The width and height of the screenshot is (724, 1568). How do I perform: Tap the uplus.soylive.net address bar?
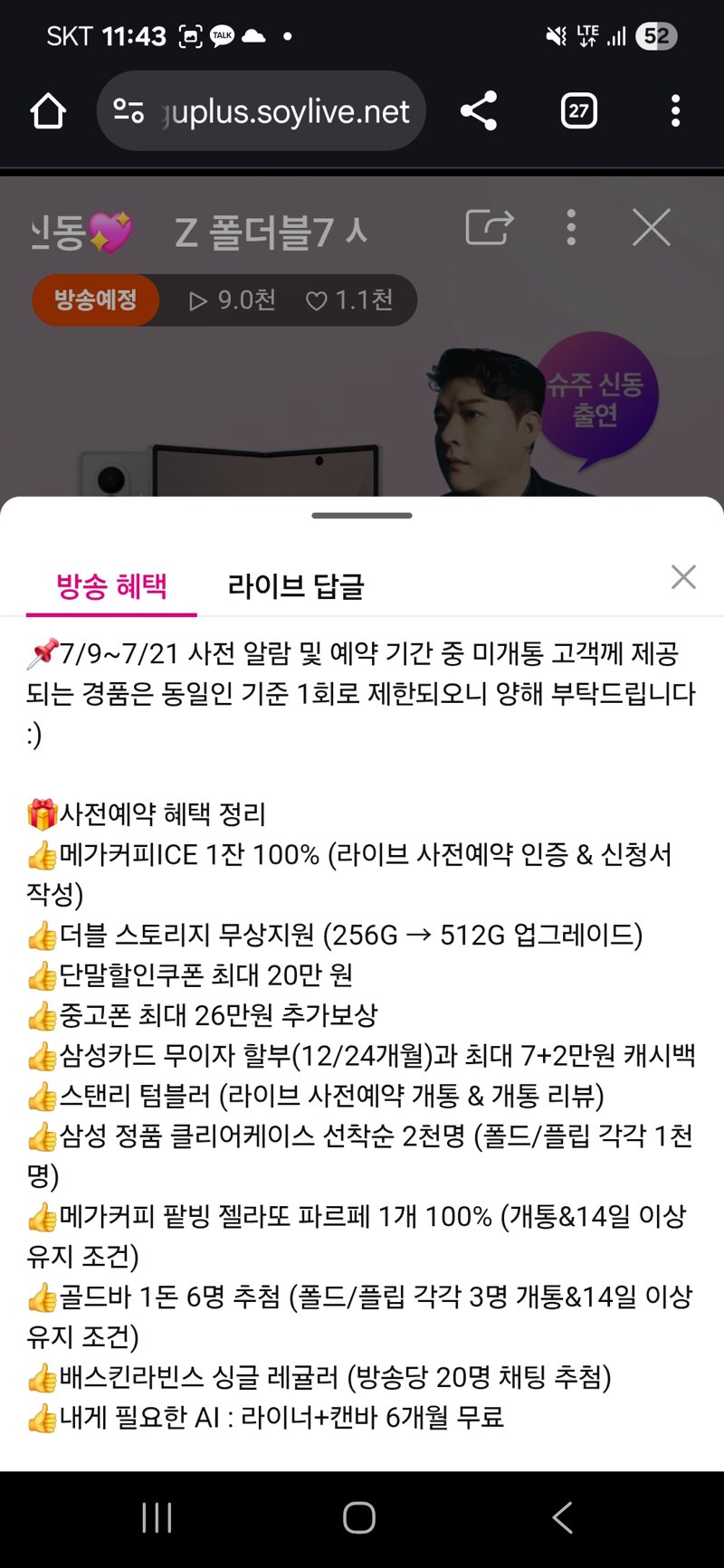[261, 111]
